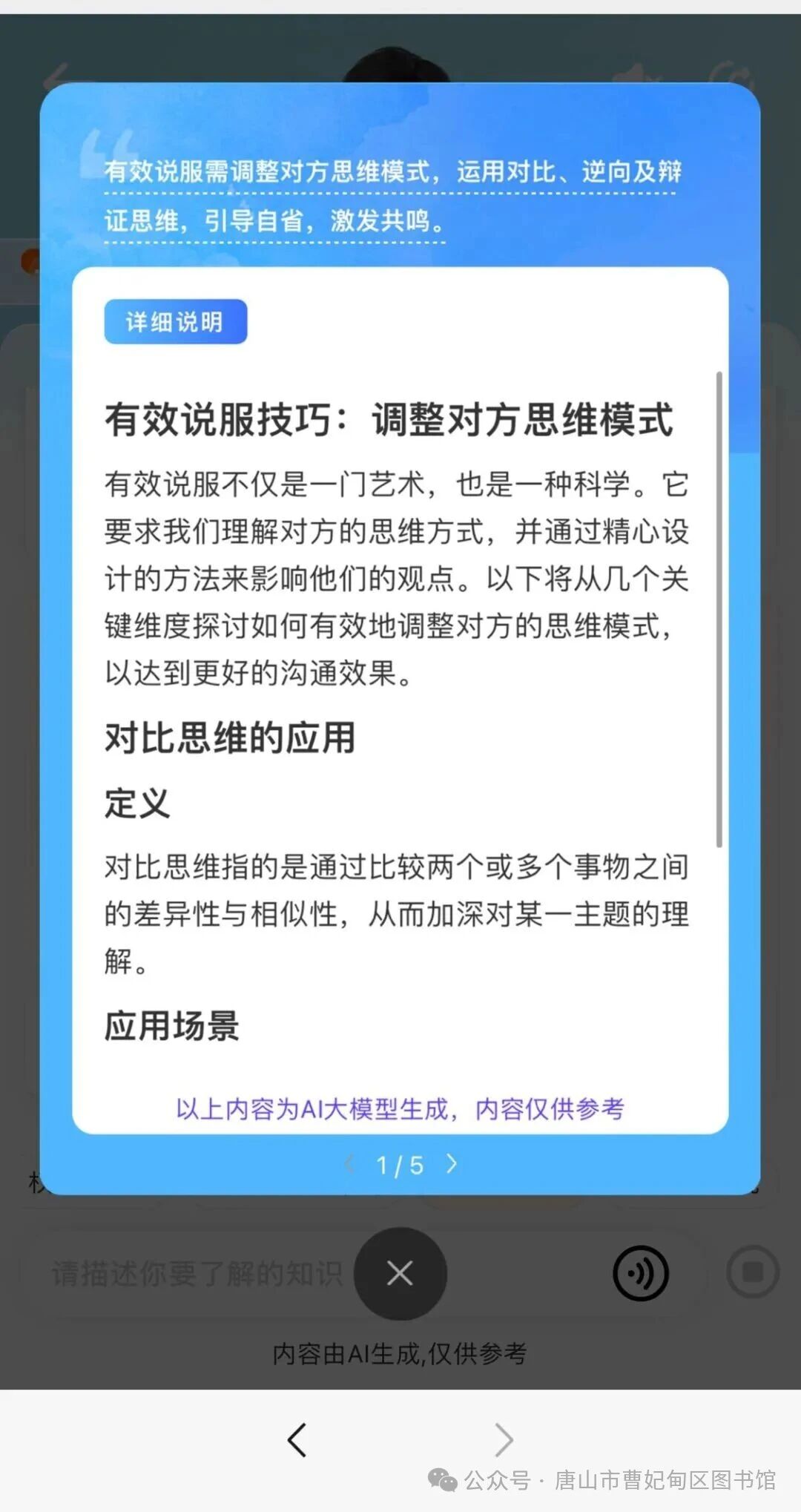The height and width of the screenshot is (1512, 801).
Task: Go back with the browser back arrow
Action: [x=297, y=1440]
